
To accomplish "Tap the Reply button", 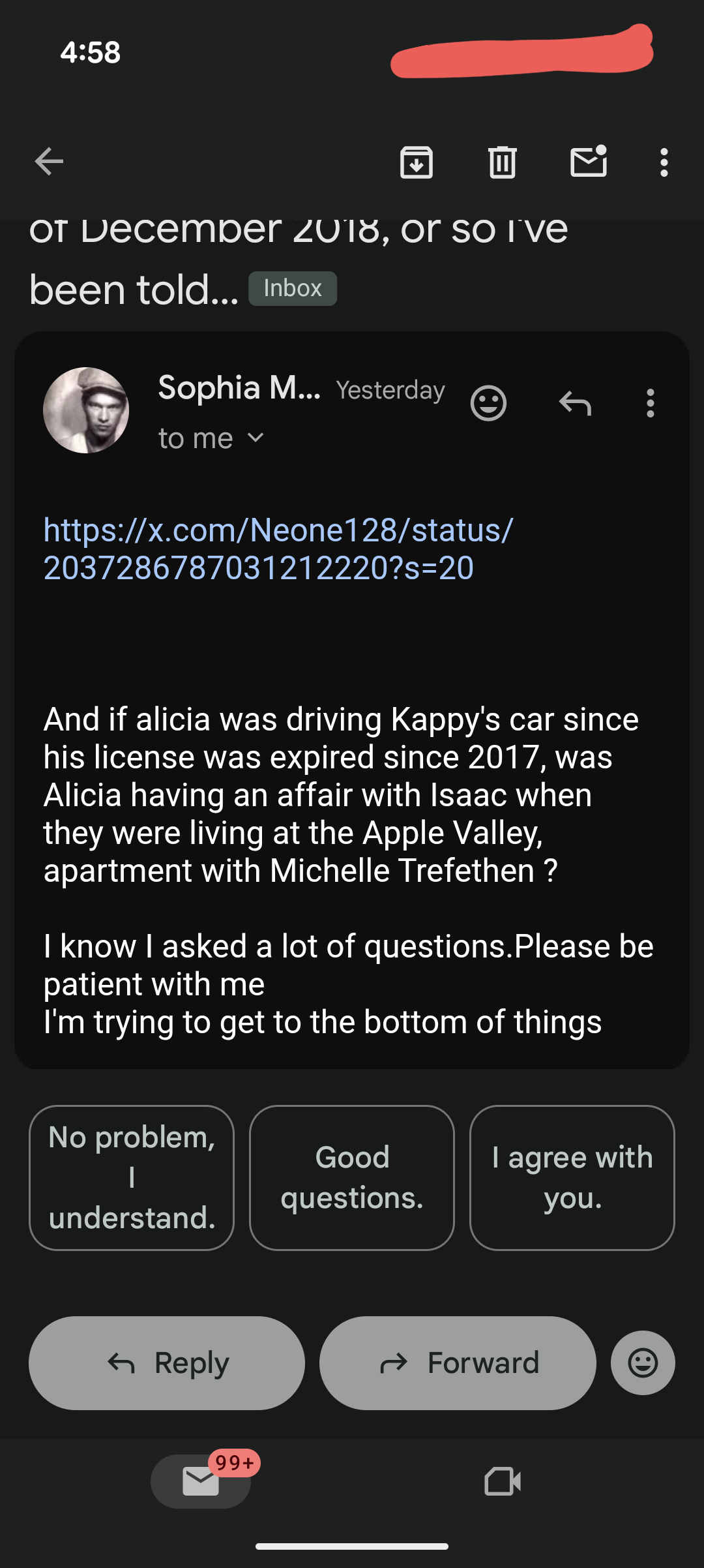I will [167, 1363].
